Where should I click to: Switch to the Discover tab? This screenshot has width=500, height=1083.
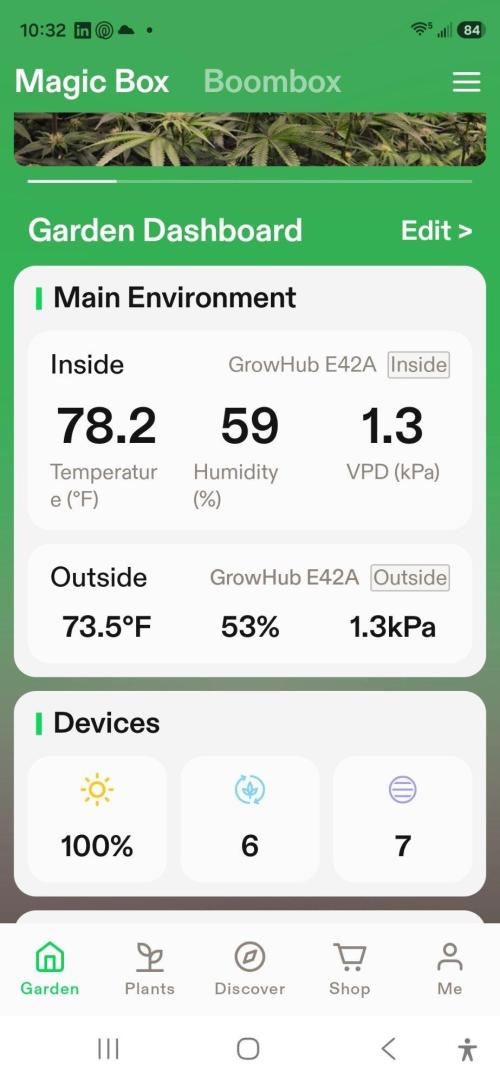coord(250,969)
